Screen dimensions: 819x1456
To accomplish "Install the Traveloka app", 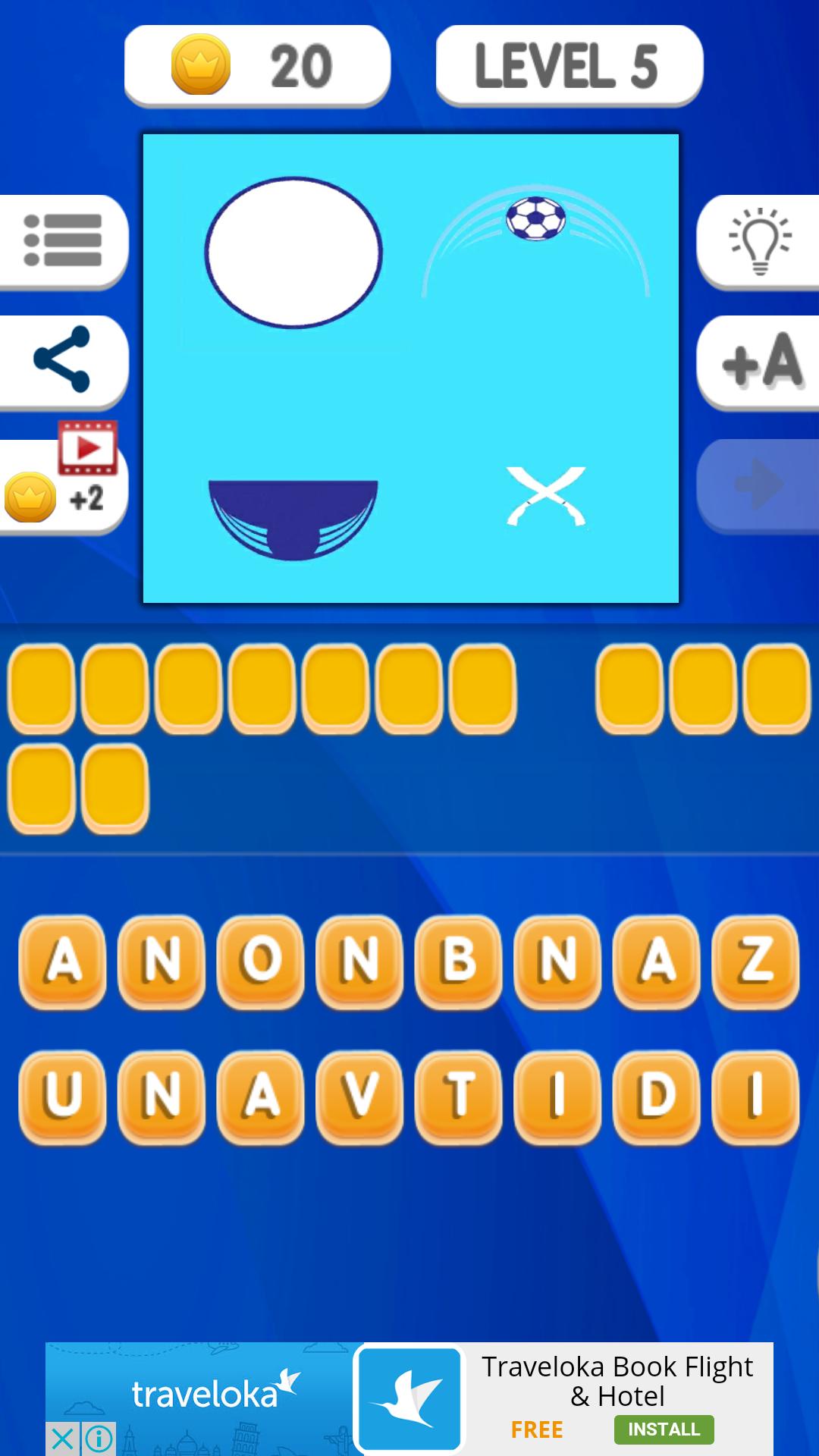I will 664,1429.
